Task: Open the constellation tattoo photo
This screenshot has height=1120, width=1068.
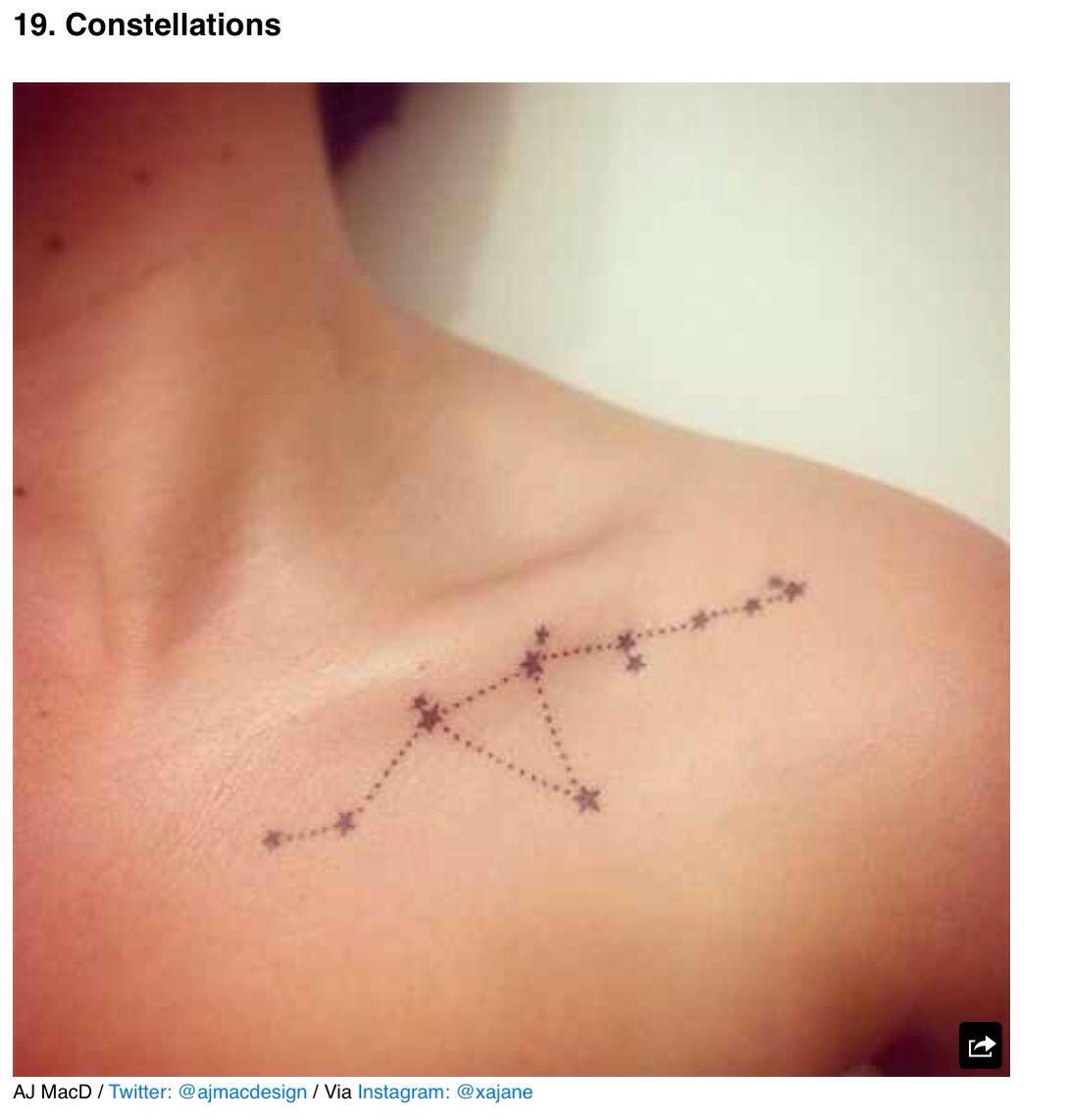Action: (x=510, y=579)
